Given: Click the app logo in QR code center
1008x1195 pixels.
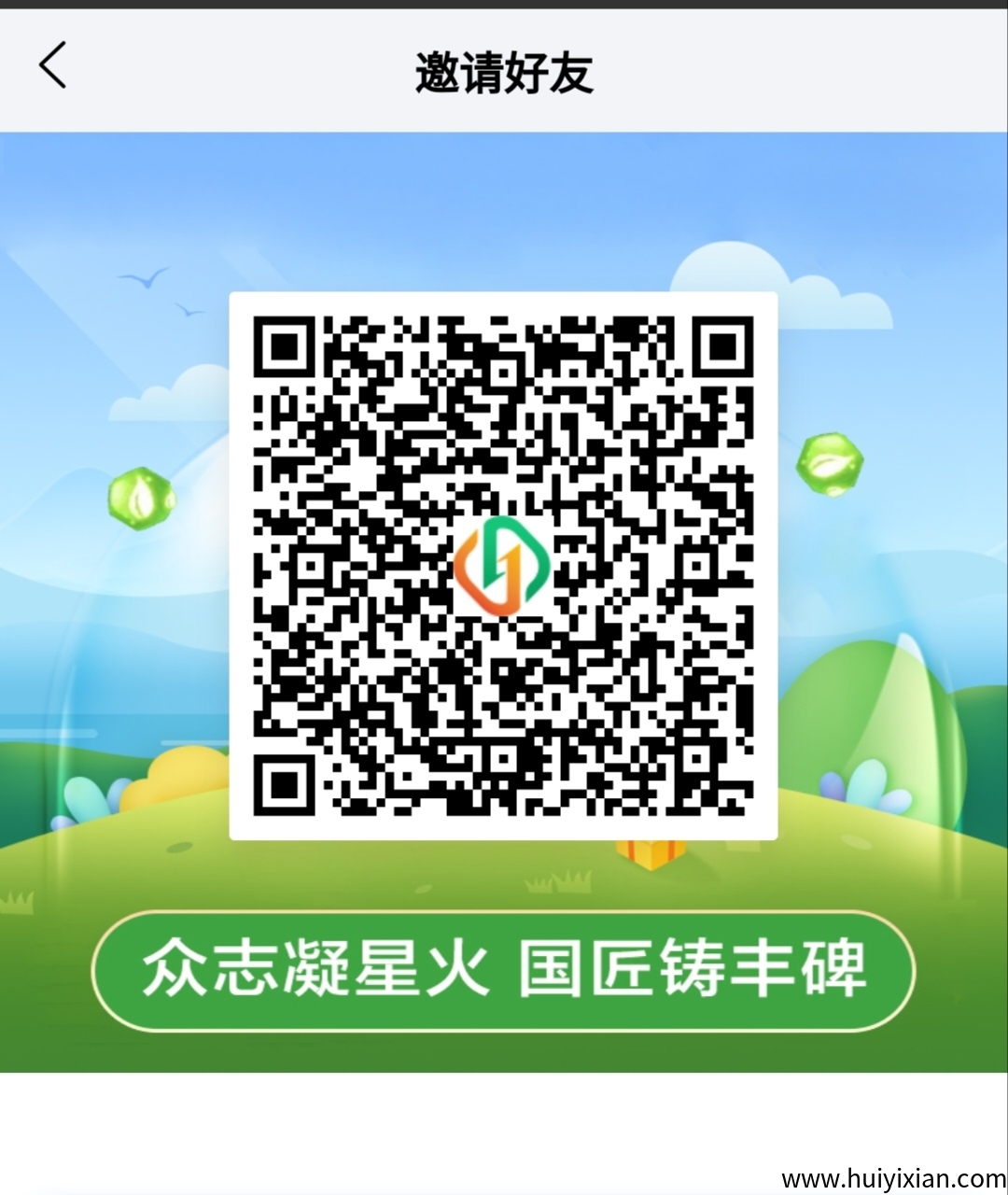Looking at the screenshot, I should pos(504,568).
